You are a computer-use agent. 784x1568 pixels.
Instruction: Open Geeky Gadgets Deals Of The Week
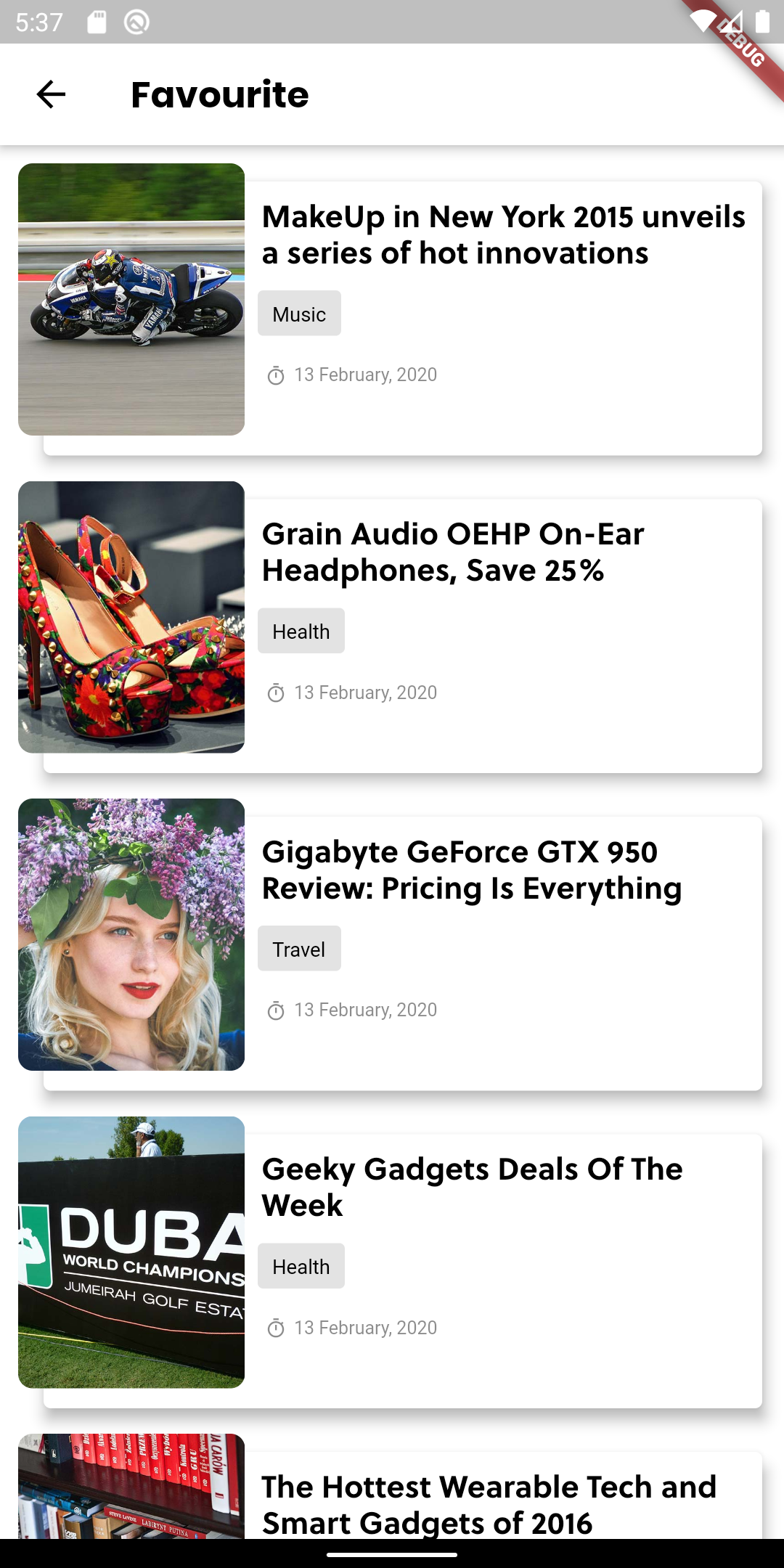(472, 1188)
